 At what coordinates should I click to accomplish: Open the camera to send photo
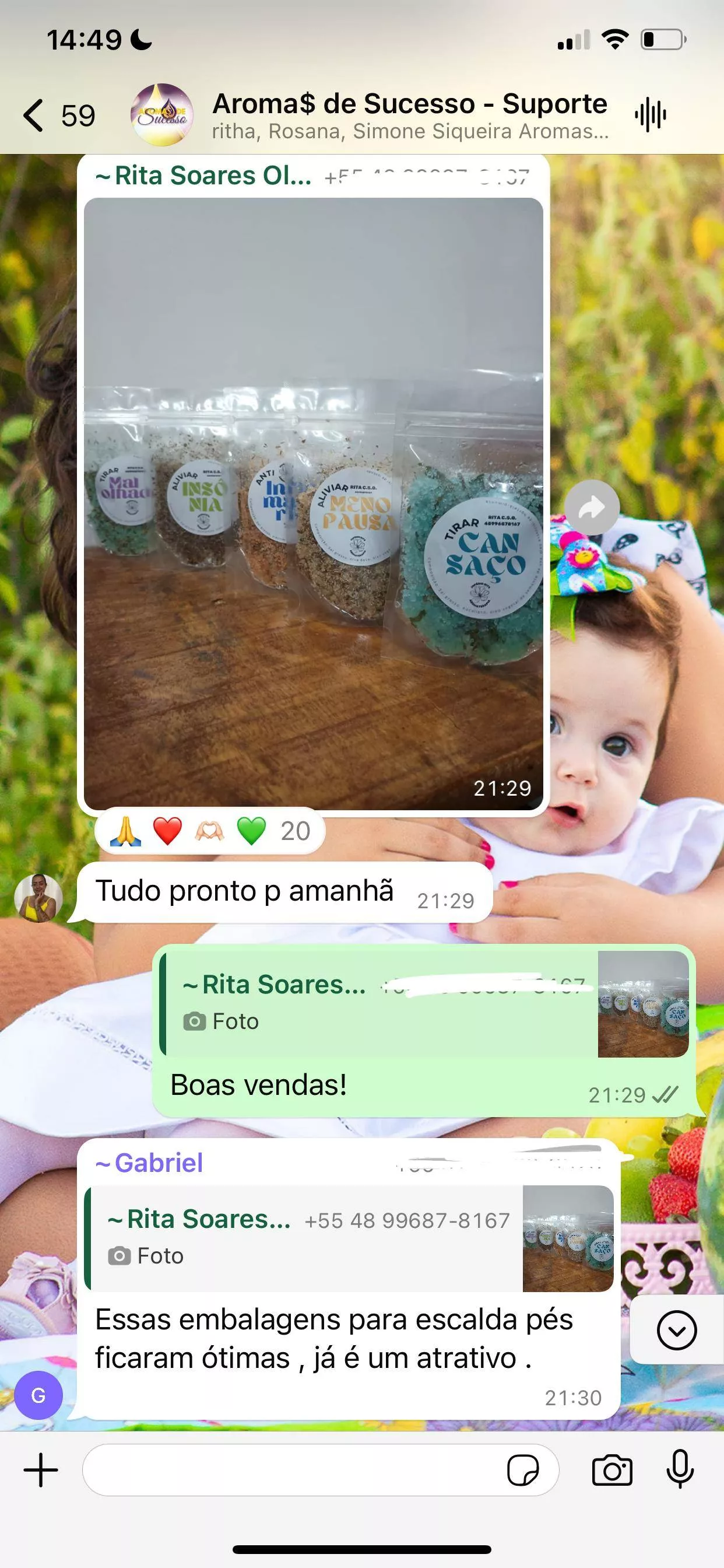click(612, 1471)
